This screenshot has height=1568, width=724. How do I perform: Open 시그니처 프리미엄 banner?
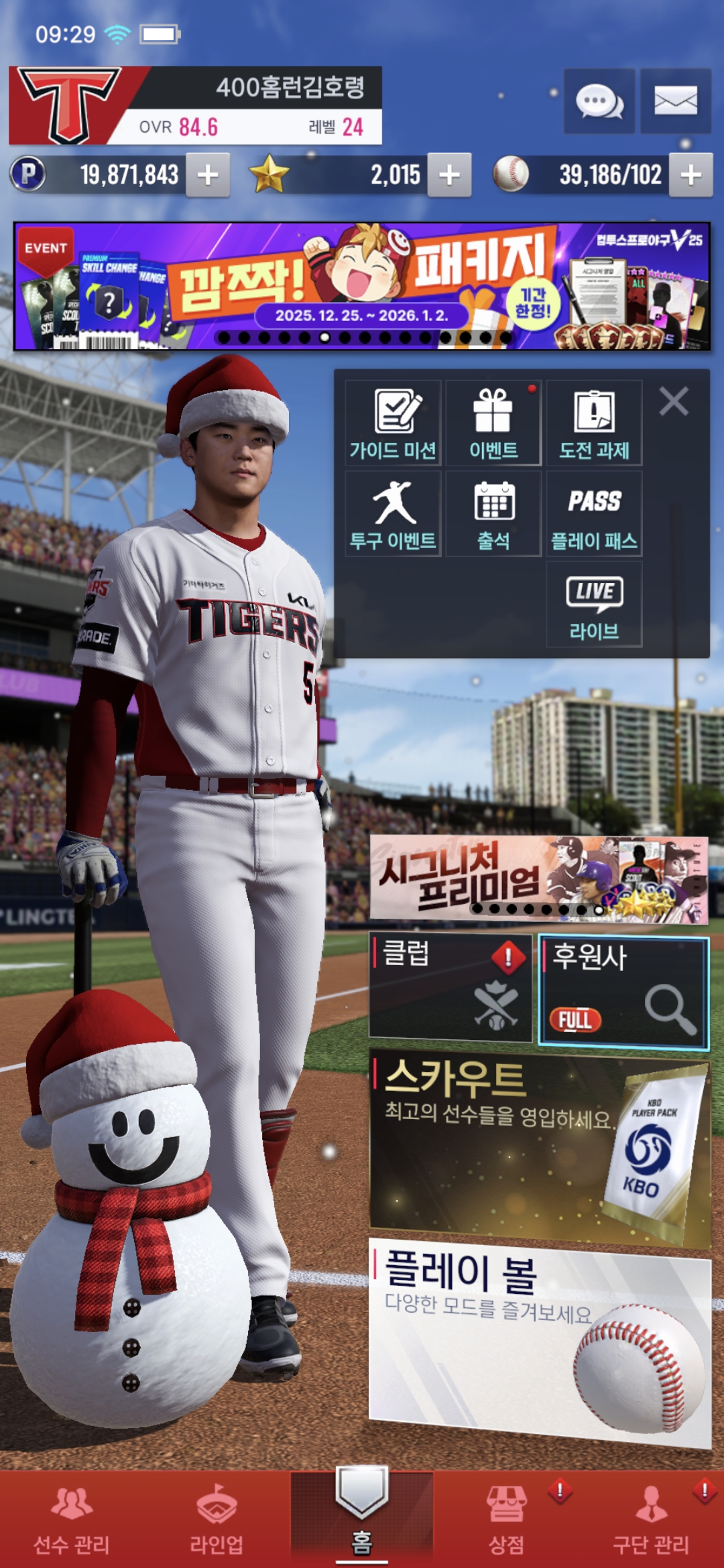coord(539,879)
